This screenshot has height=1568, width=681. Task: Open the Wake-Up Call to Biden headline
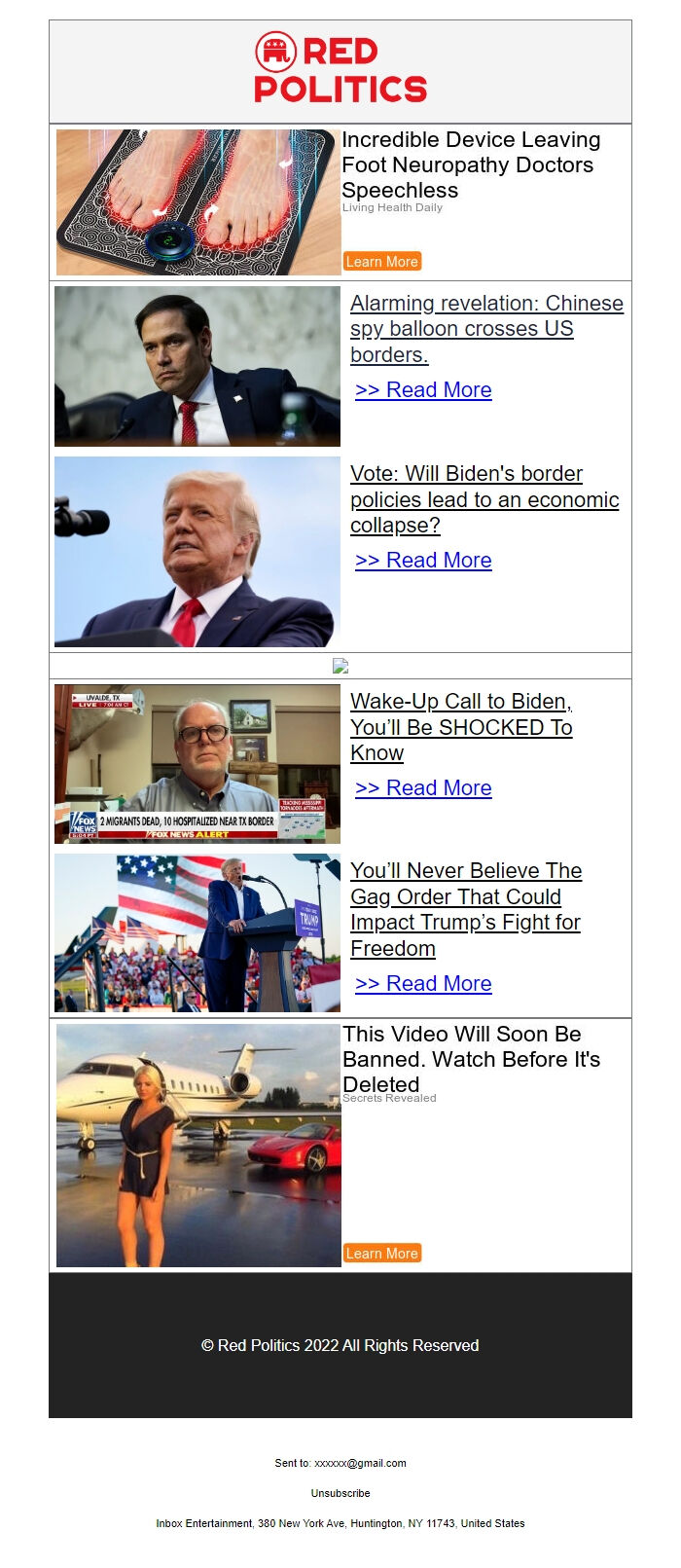pos(460,727)
